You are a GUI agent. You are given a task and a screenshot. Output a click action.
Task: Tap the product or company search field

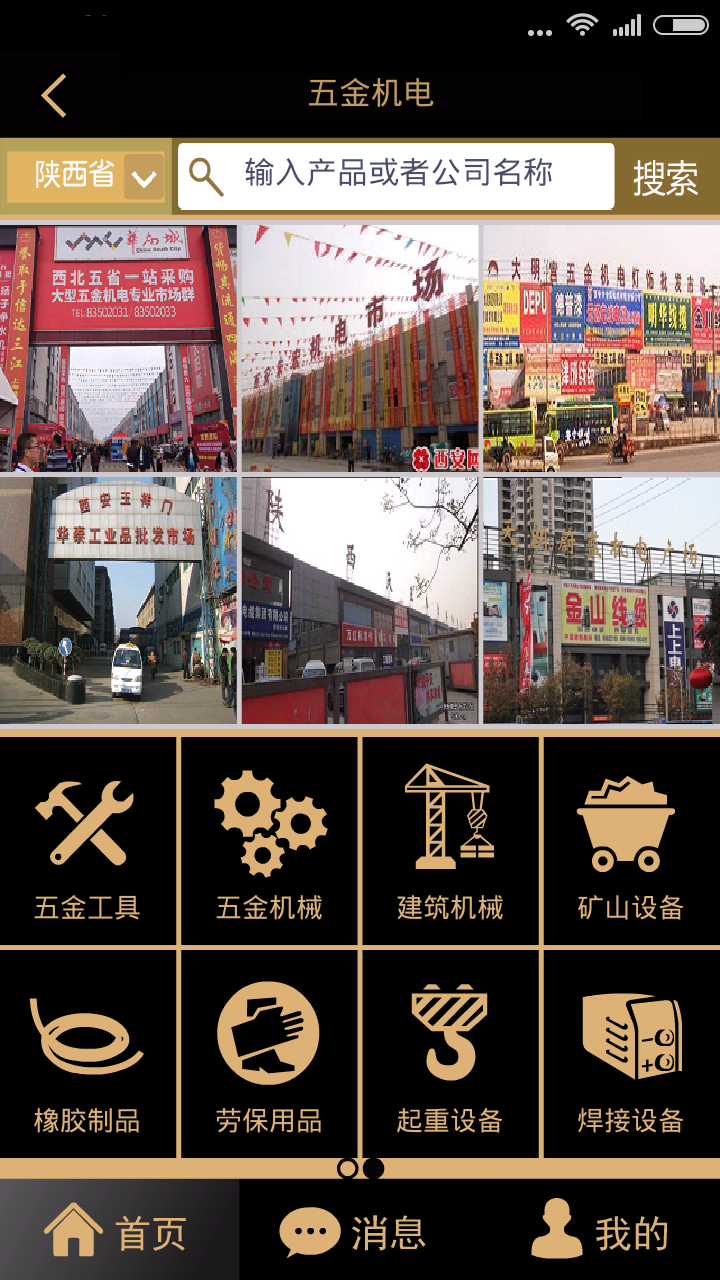click(x=396, y=176)
